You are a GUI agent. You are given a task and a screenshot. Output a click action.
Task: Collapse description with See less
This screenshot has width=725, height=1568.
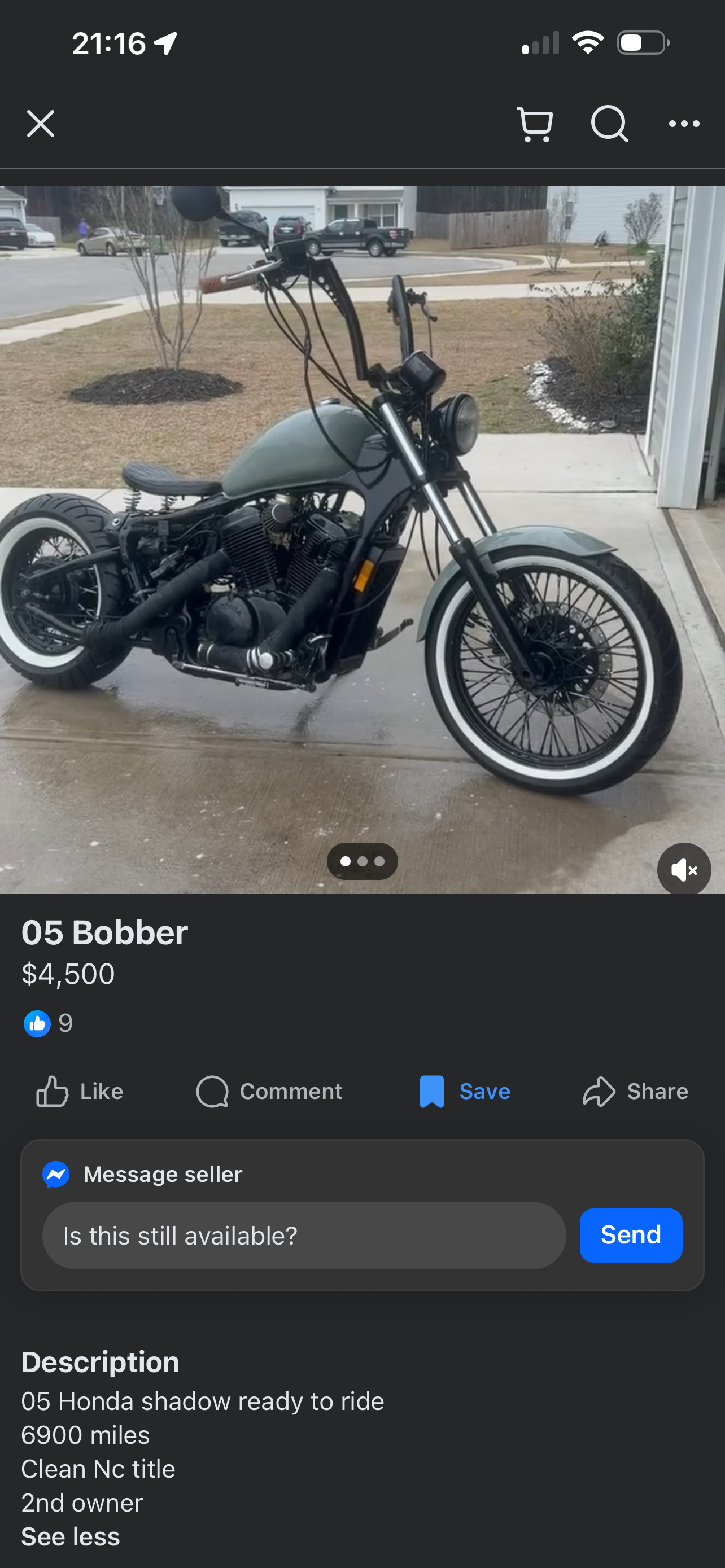pos(71,1536)
